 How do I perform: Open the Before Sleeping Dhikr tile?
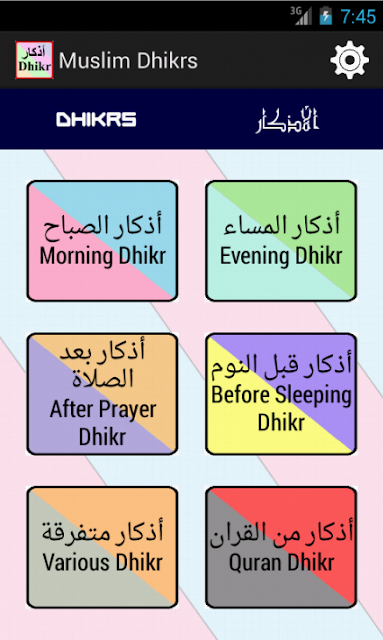pyautogui.click(x=281, y=394)
